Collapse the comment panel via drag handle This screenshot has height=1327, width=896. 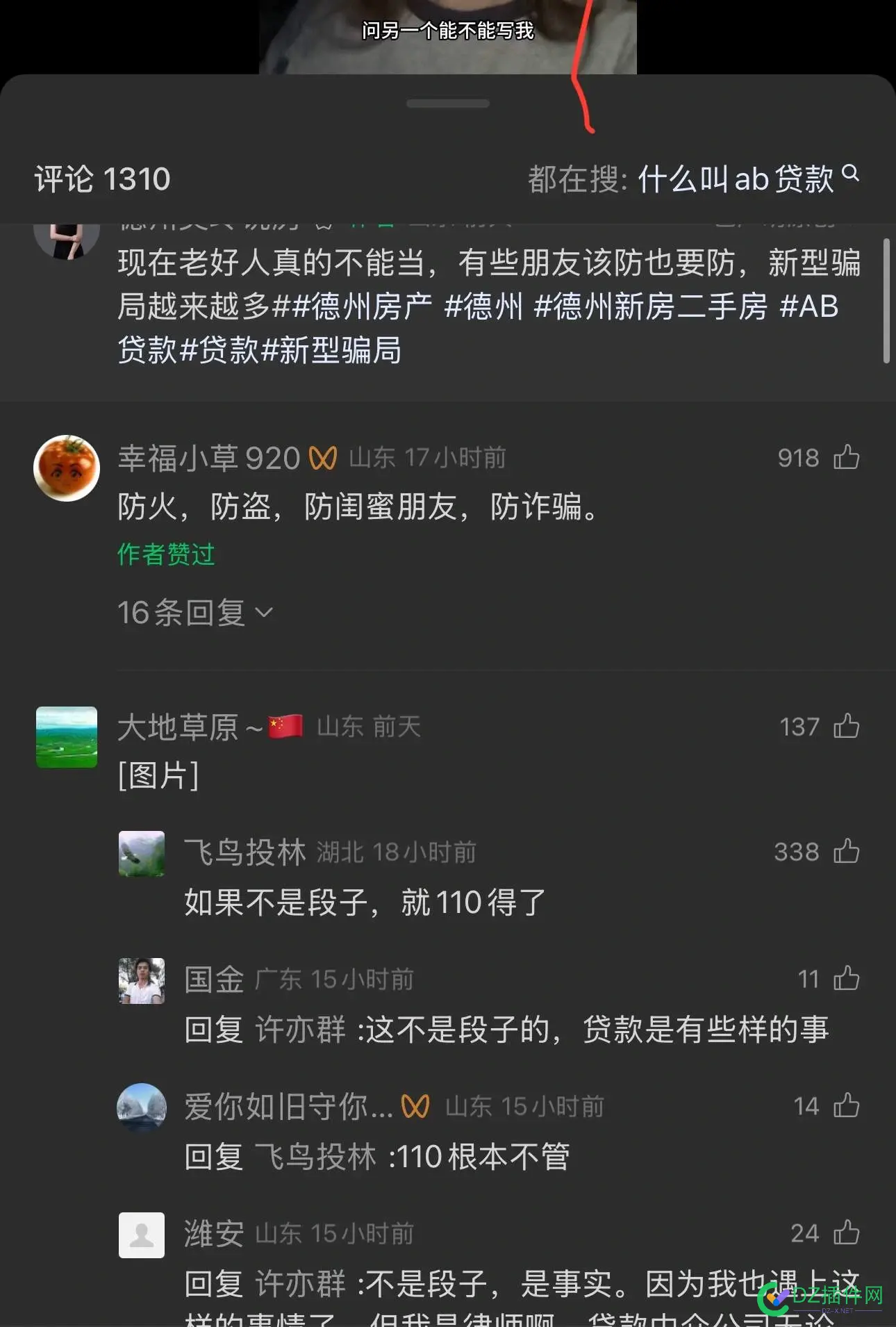[448, 103]
